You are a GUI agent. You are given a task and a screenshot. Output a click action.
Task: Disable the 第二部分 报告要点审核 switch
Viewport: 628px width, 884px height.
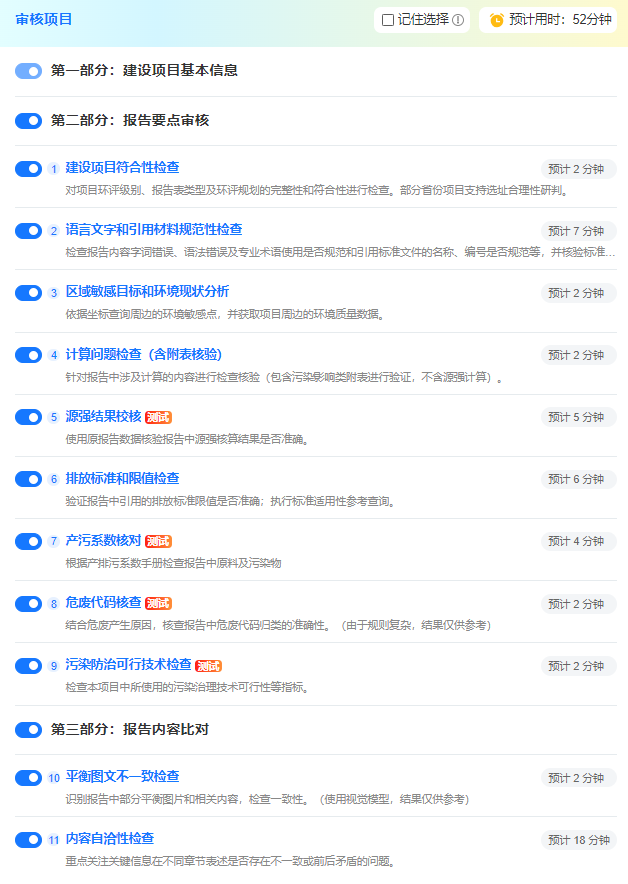29,121
